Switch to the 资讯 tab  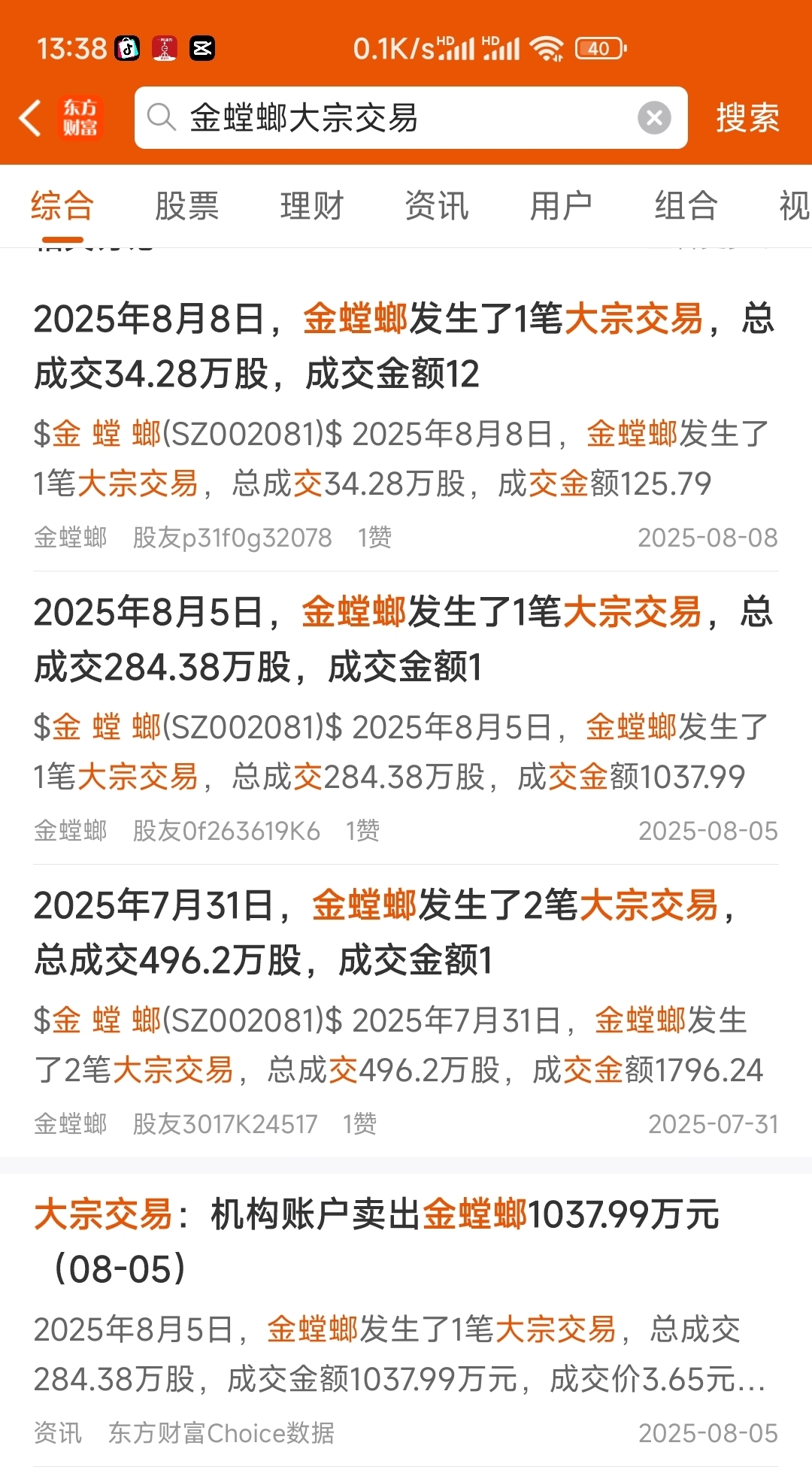[x=436, y=206]
